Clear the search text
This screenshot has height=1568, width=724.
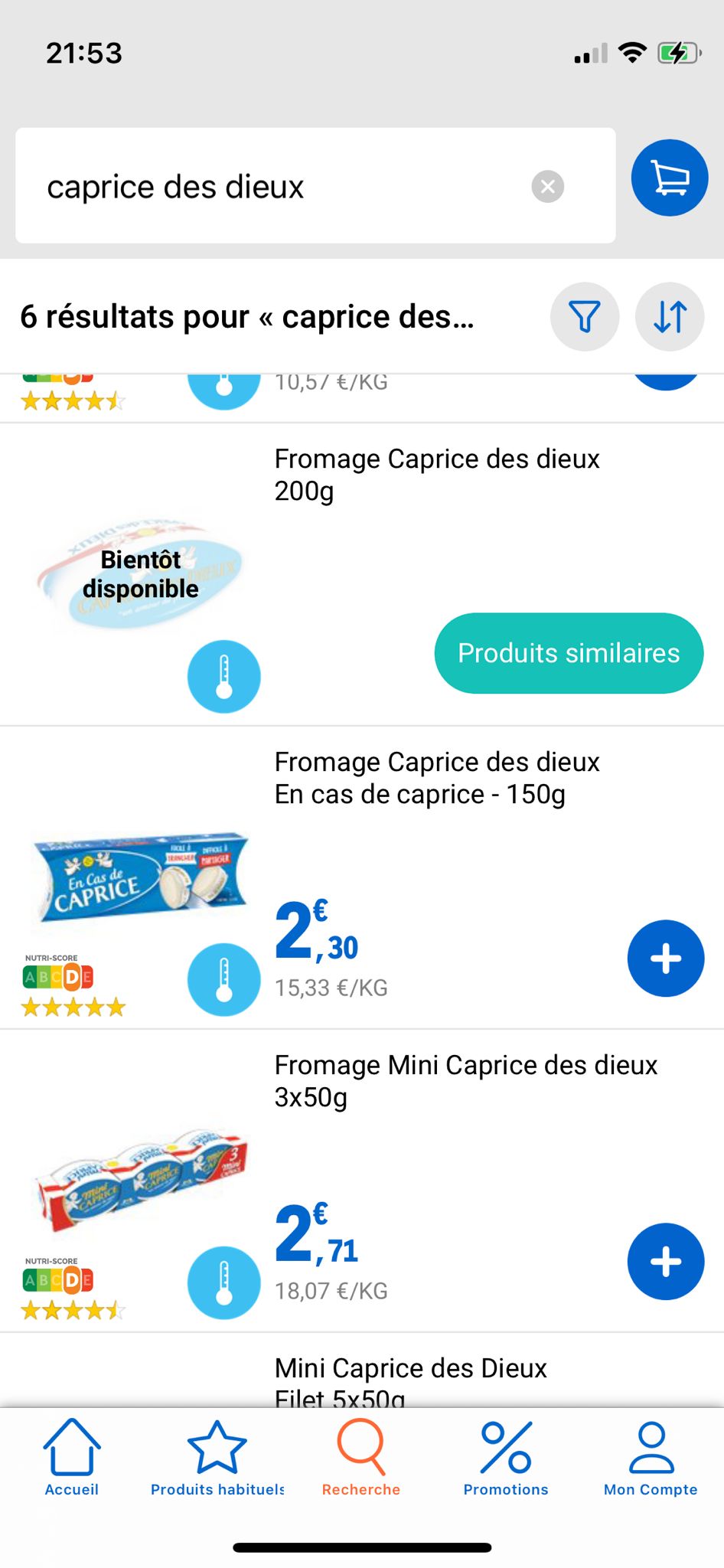point(547,186)
